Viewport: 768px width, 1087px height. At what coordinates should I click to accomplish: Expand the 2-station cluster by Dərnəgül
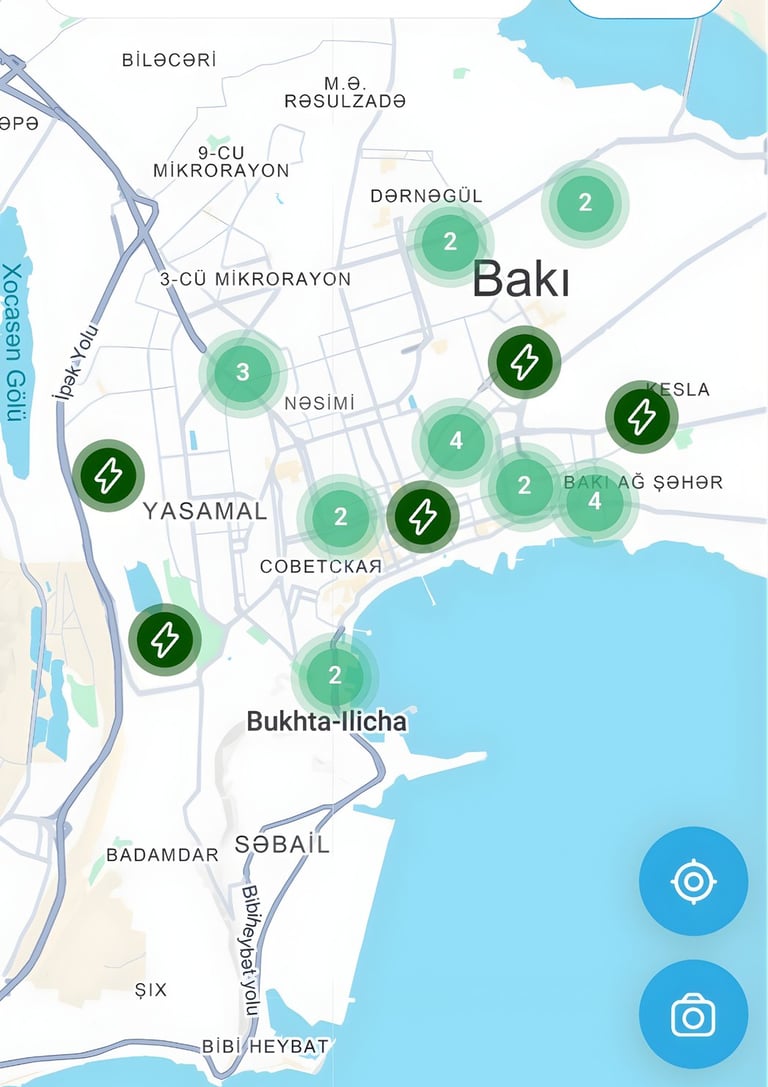[451, 241]
